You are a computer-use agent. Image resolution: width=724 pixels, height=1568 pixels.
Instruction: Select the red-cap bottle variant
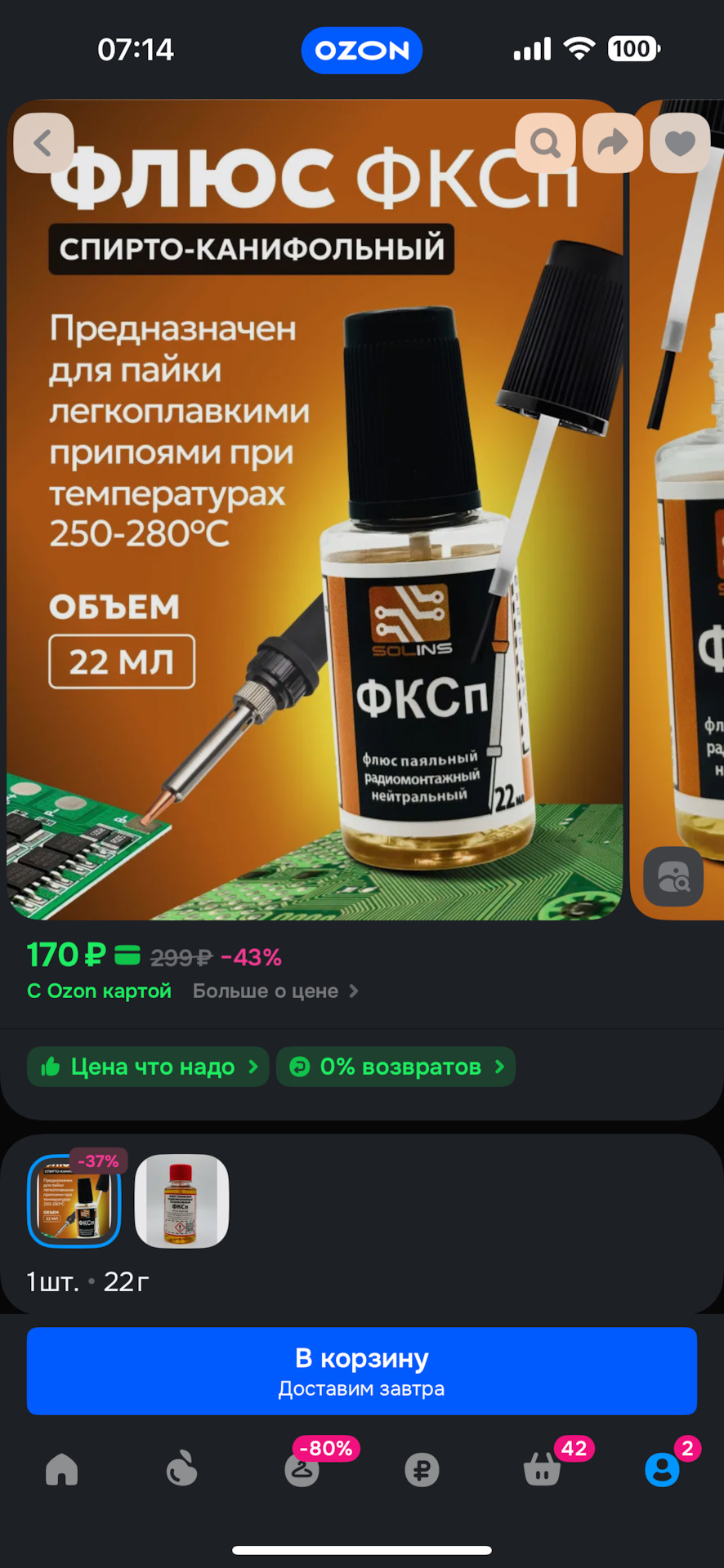181,1200
